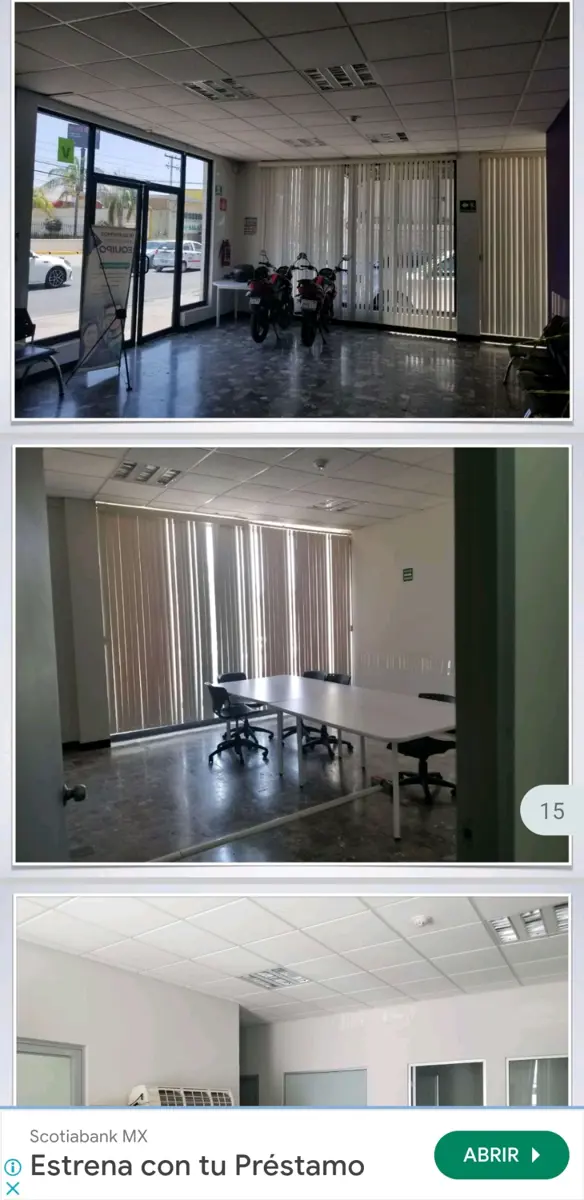Open the white ceiling office photo
Viewport: 584px width, 1200px height.
pos(292,1000)
